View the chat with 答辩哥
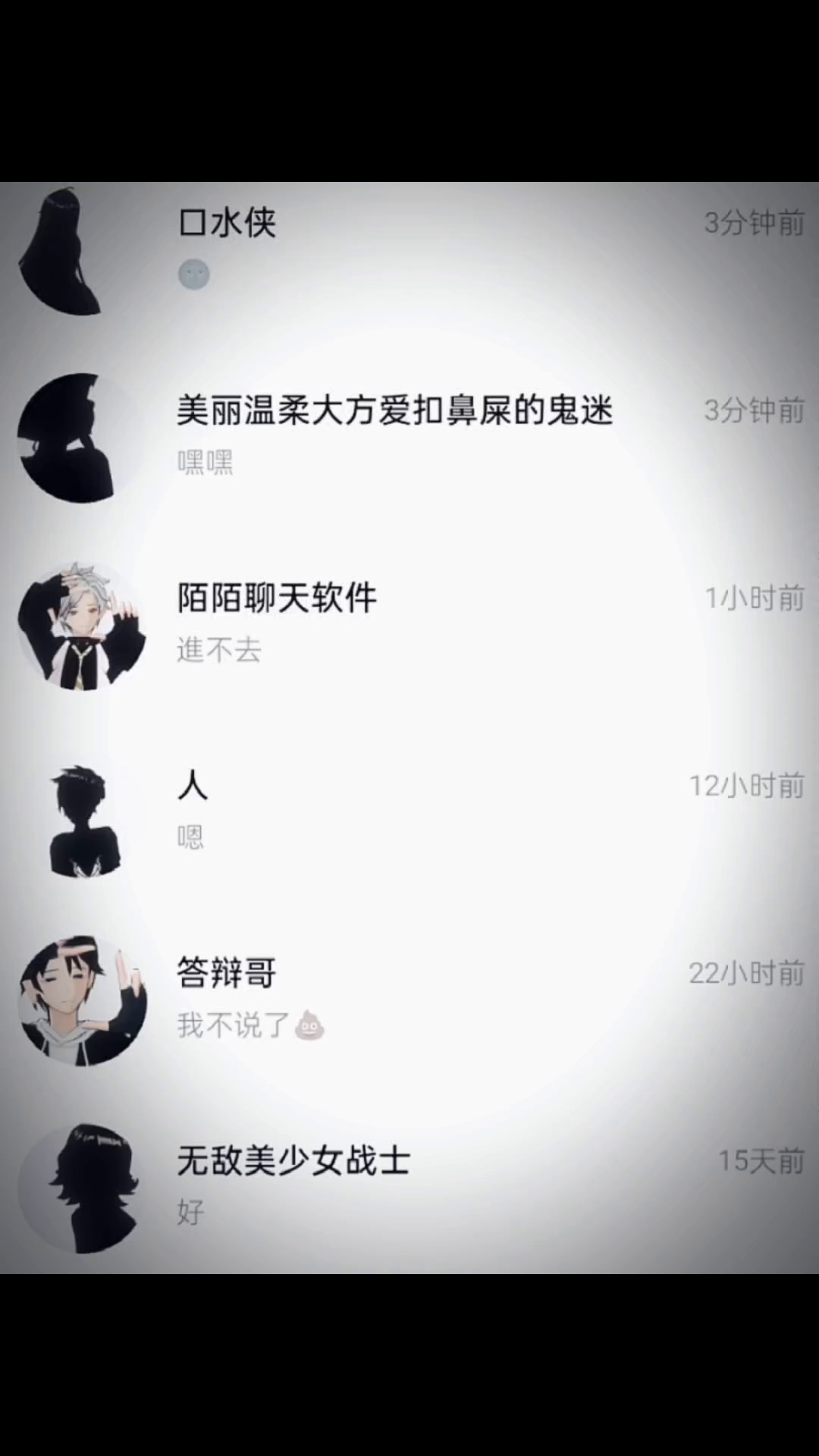Viewport: 819px width, 1456px height. tap(409, 999)
